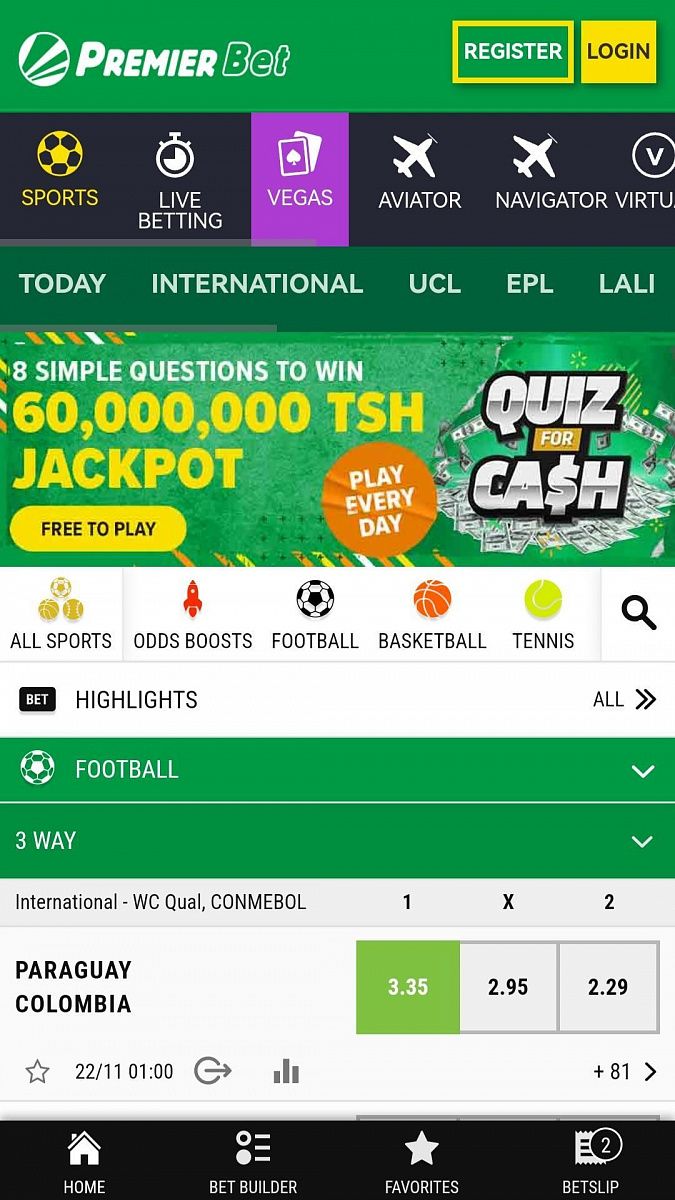Screen dimensions: 675x1200
Task: Show EPL matches
Action: (x=529, y=284)
